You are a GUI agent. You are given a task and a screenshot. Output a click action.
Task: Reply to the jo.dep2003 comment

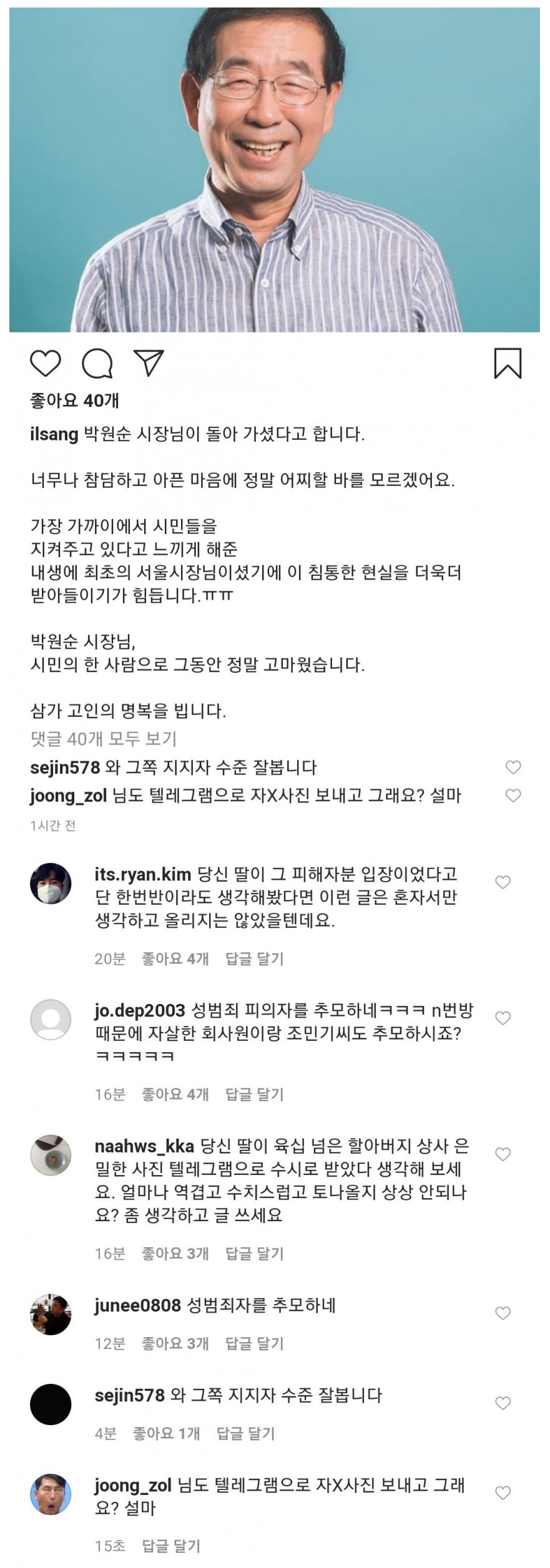click(254, 1094)
